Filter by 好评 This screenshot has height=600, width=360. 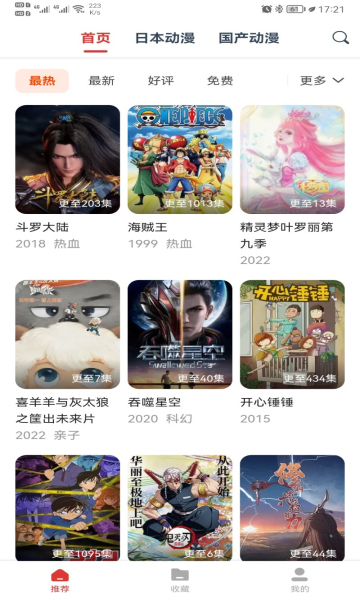(x=161, y=81)
